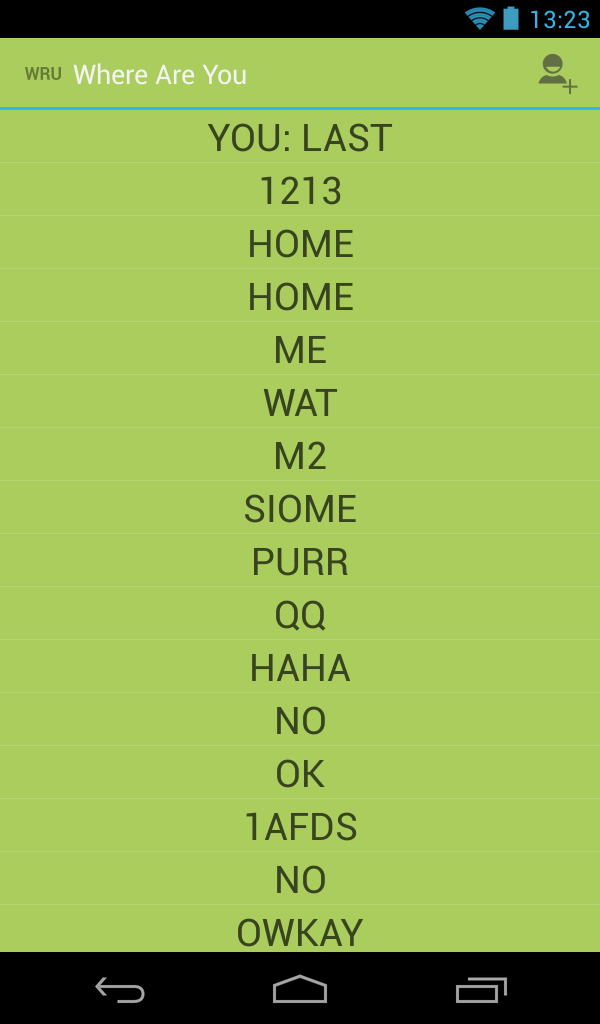Open the recent apps overview
The height and width of the screenshot is (1024, 600).
(x=481, y=989)
